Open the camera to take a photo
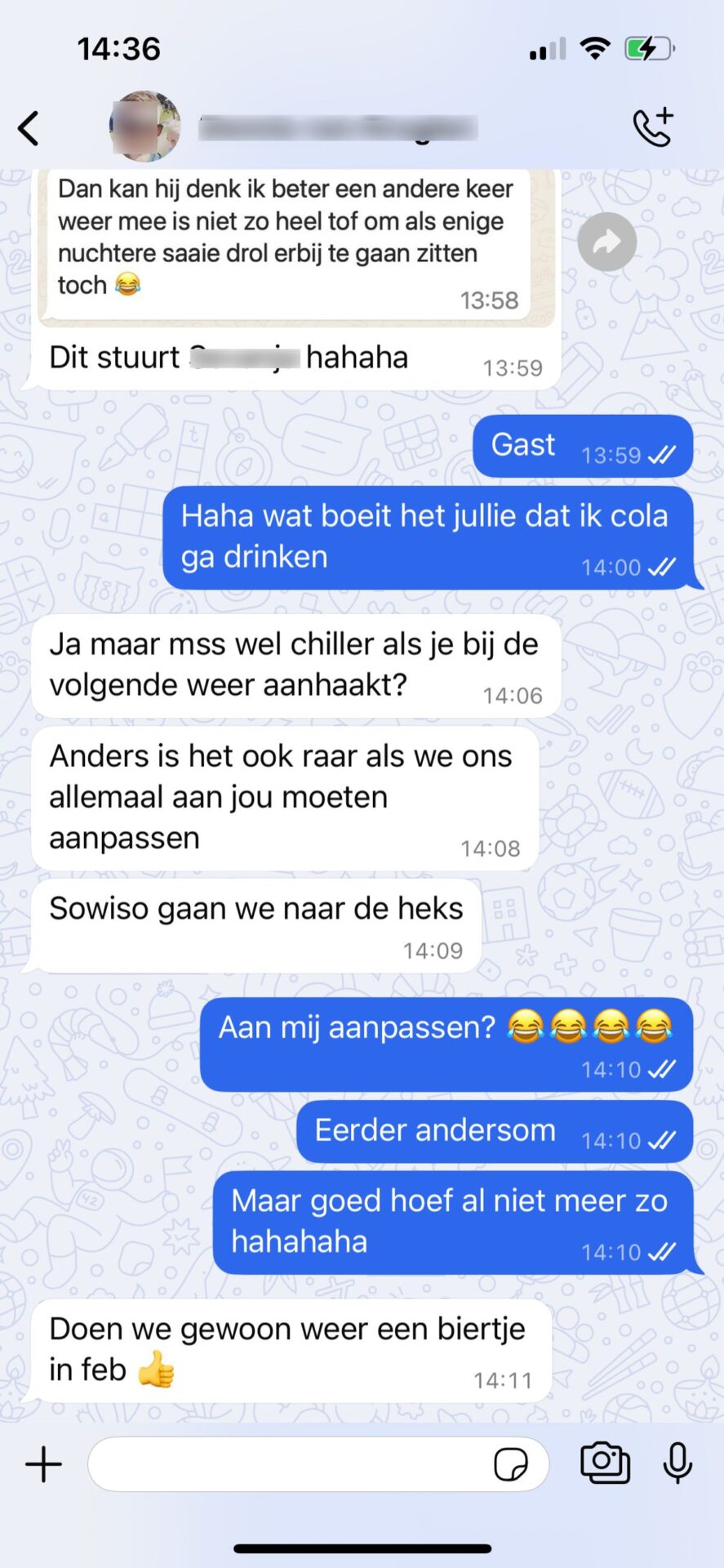724x1568 pixels. (x=605, y=1463)
